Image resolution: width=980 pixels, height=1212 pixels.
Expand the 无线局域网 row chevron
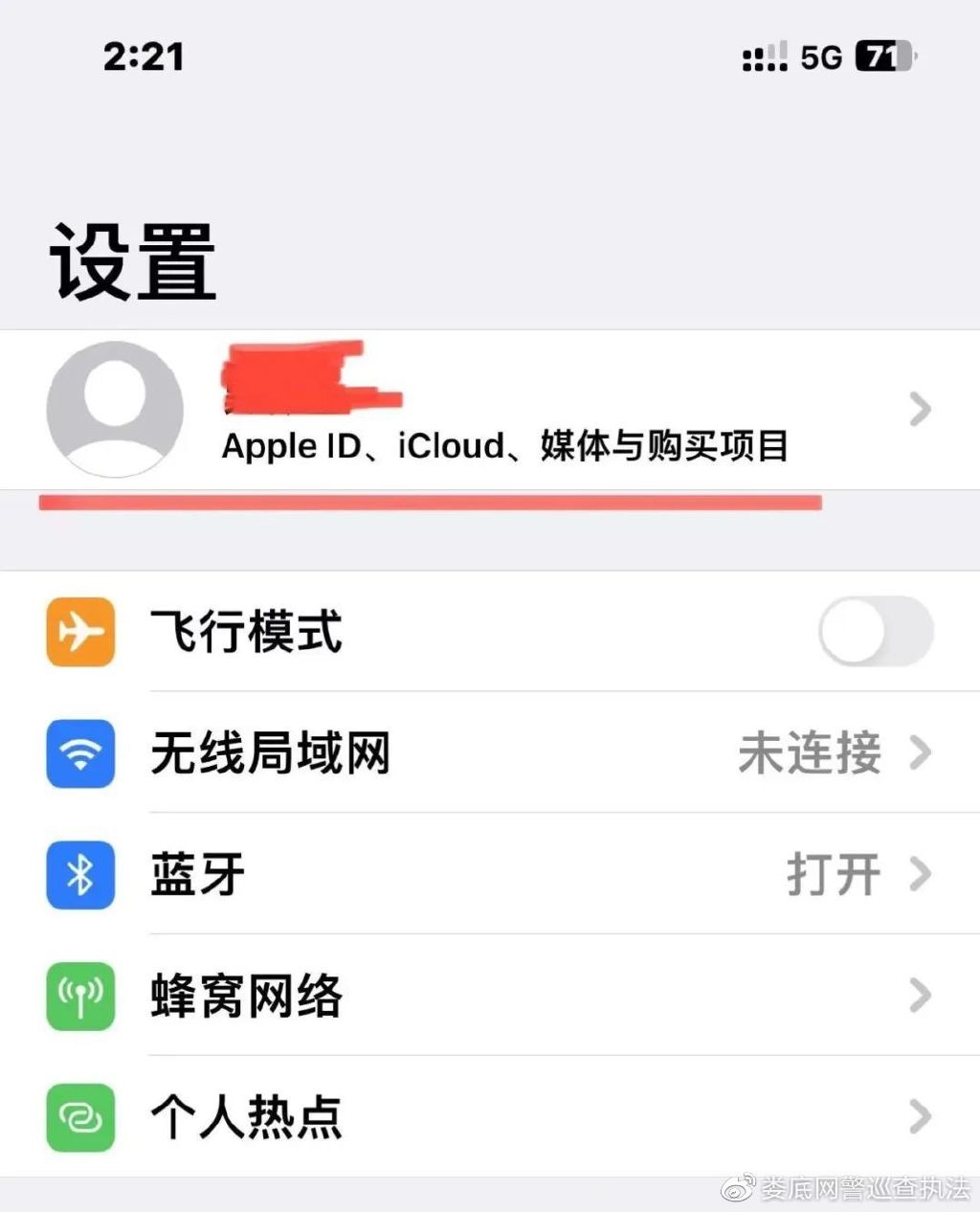pyautogui.click(x=922, y=754)
